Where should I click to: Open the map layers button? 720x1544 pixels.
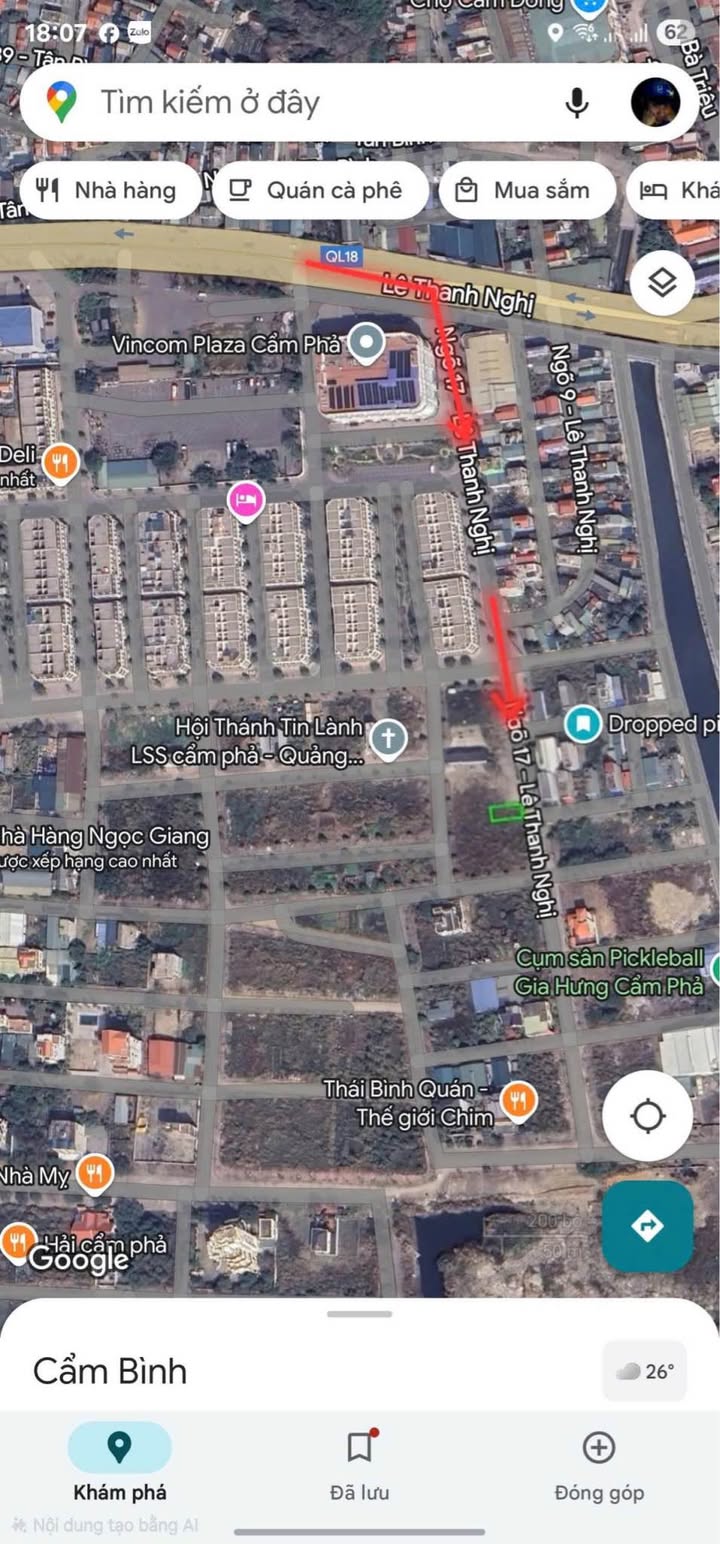pyautogui.click(x=662, y=284)
